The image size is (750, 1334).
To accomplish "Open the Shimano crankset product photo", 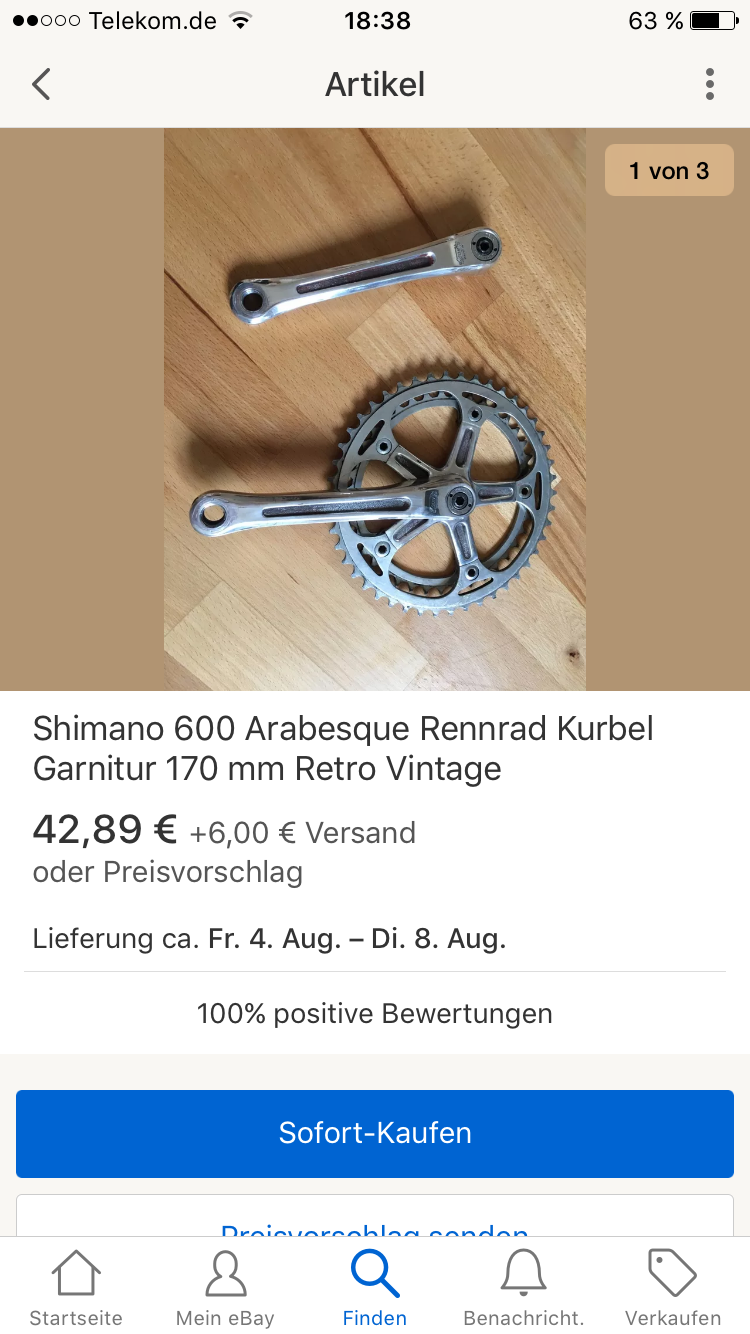I will click(x=375, y=410).
